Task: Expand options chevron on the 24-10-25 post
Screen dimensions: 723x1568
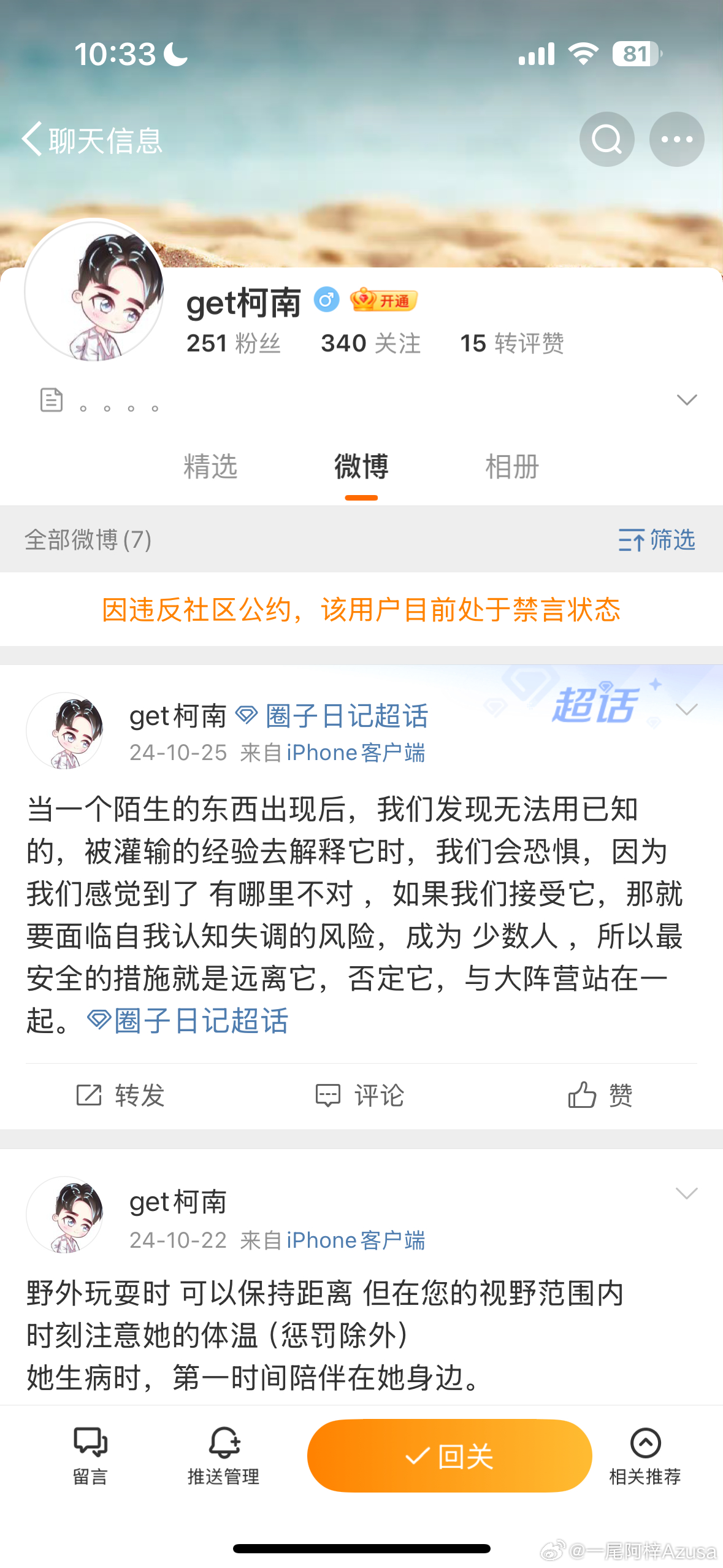Action: [686, 710]
